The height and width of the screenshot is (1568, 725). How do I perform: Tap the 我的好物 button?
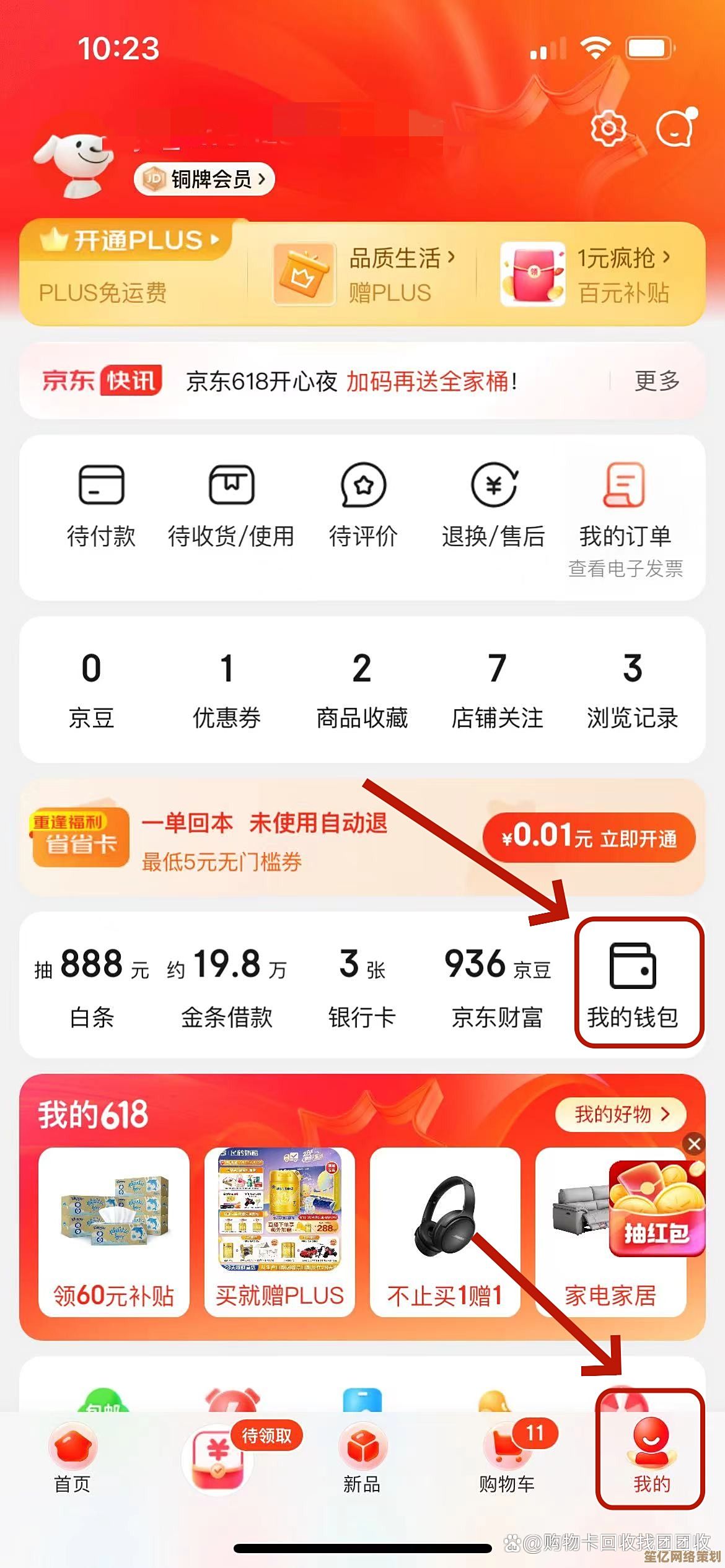tap(621, 1115)
